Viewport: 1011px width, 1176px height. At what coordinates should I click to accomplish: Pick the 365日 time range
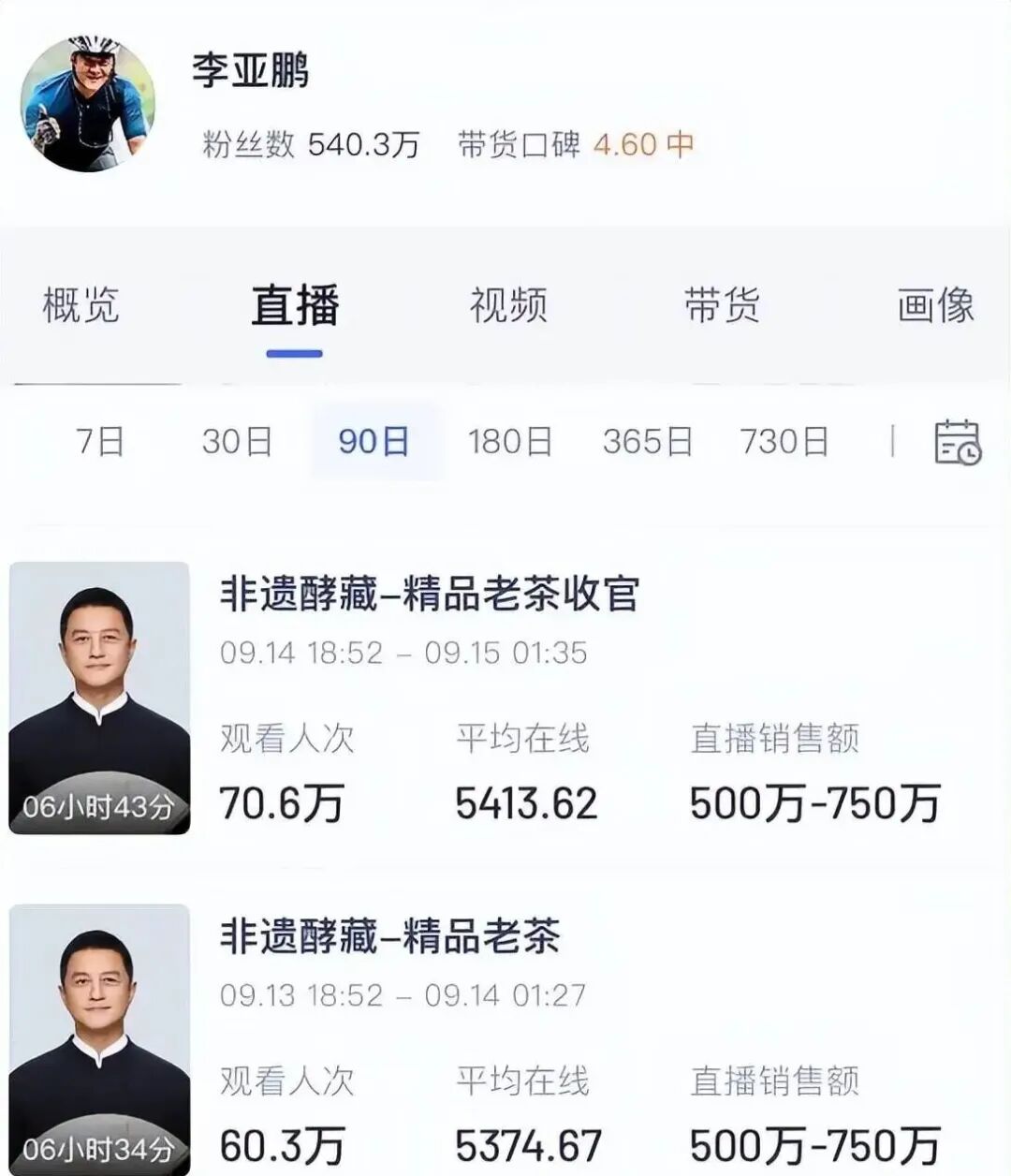648,440
